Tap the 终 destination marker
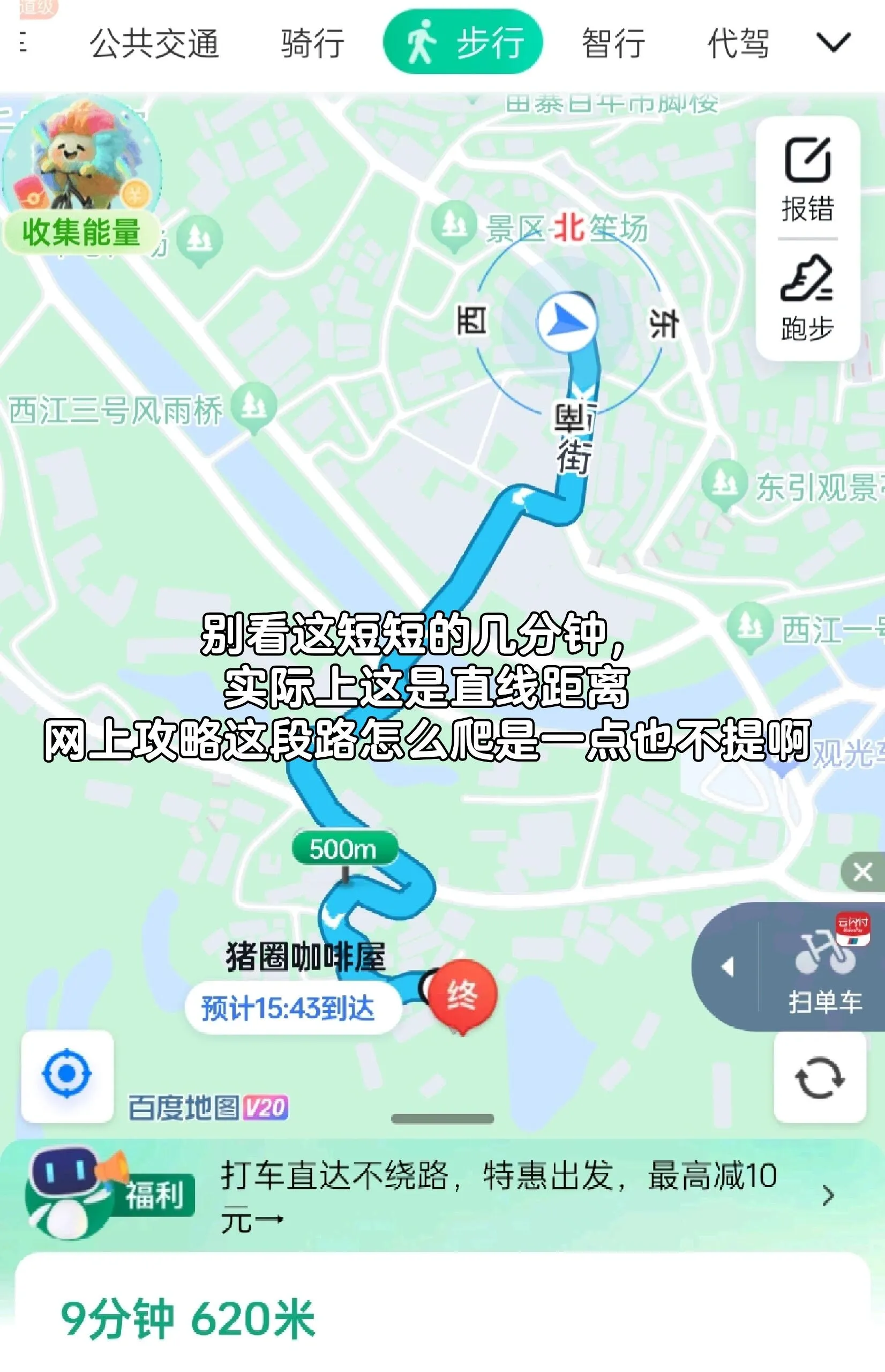Image resolution: width=885 pixels, height=1372 pixels. [x=462, y=994]
